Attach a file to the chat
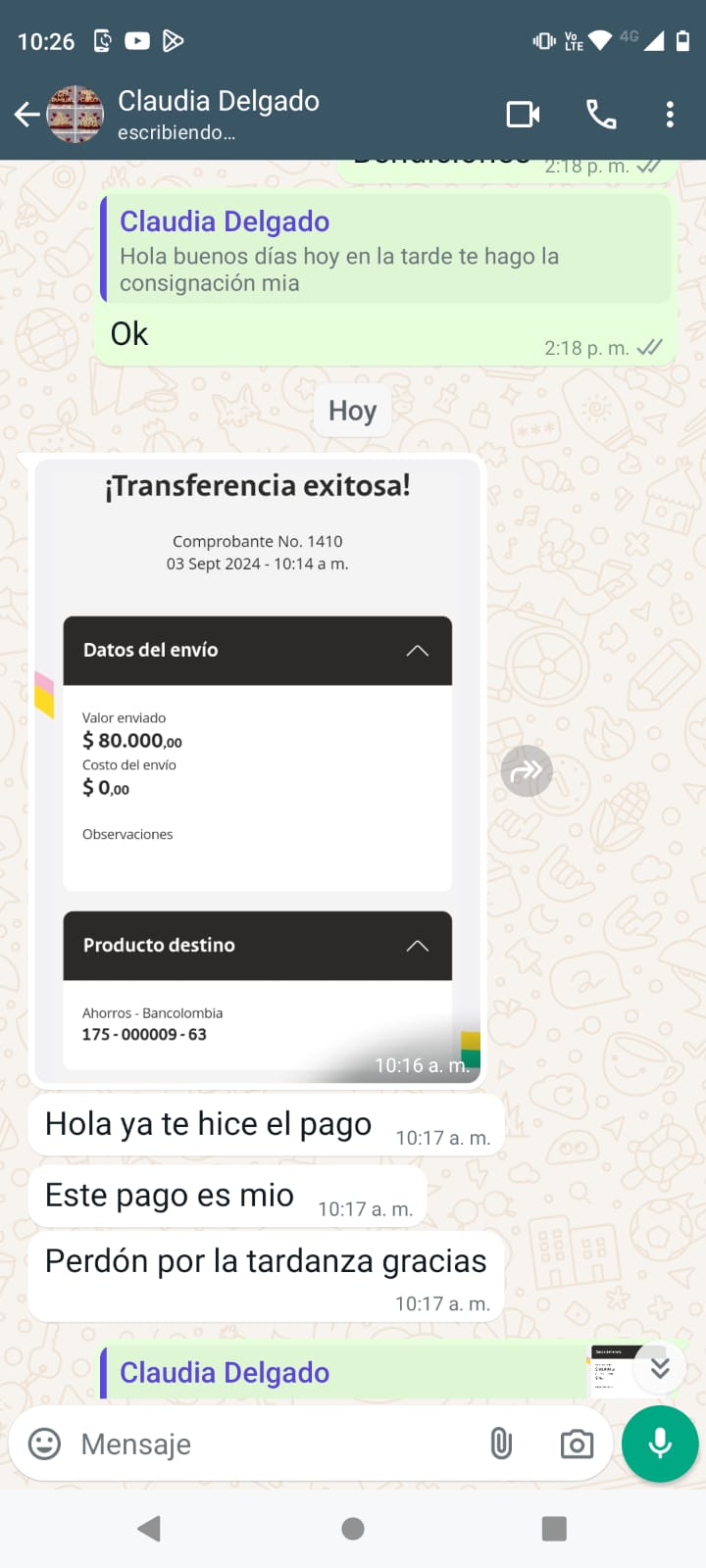Image resolution: width=706 pixels, height=1568 pixels. tap(501, 1444)
